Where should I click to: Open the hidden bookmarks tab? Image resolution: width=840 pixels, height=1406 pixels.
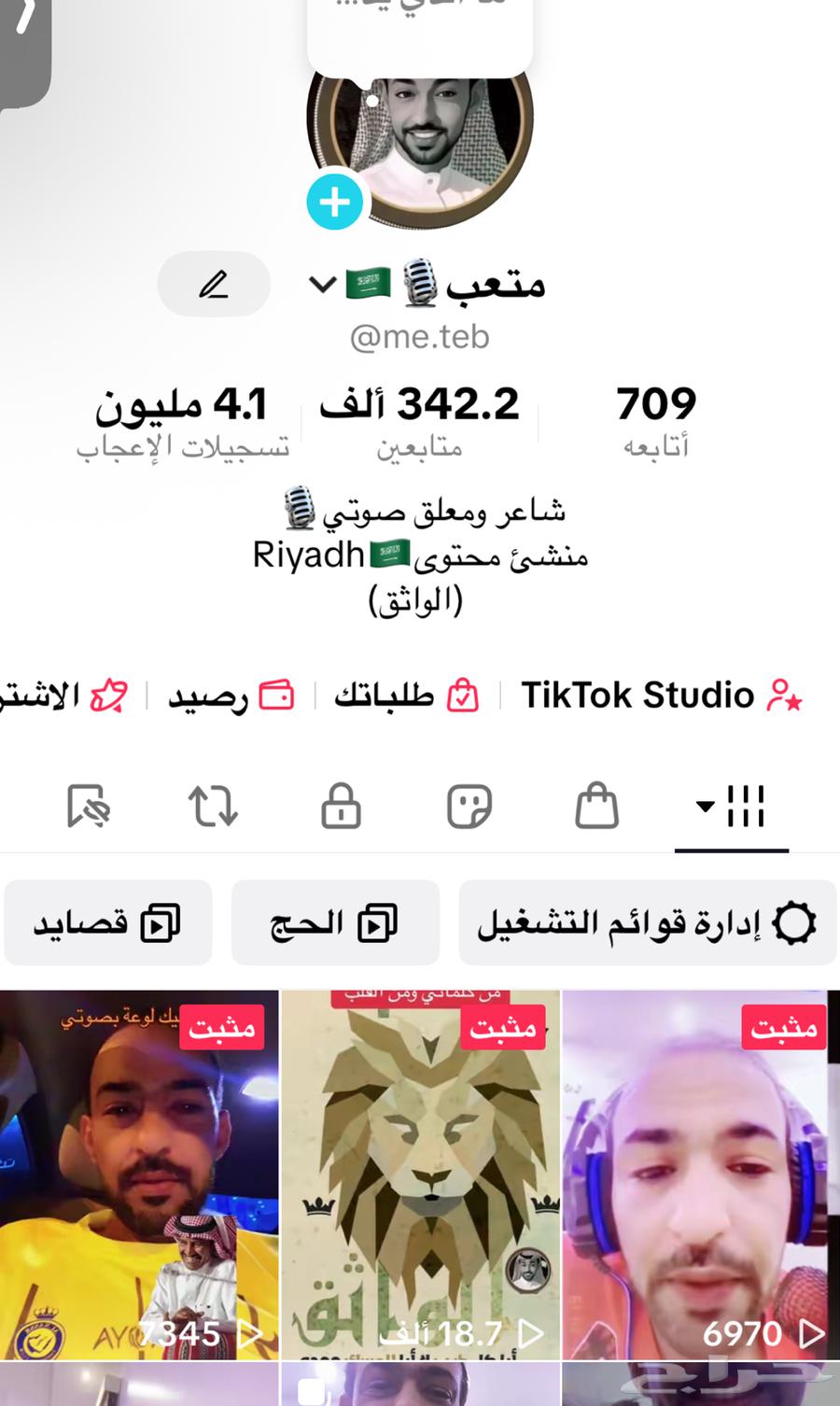(x=89, y=806)
